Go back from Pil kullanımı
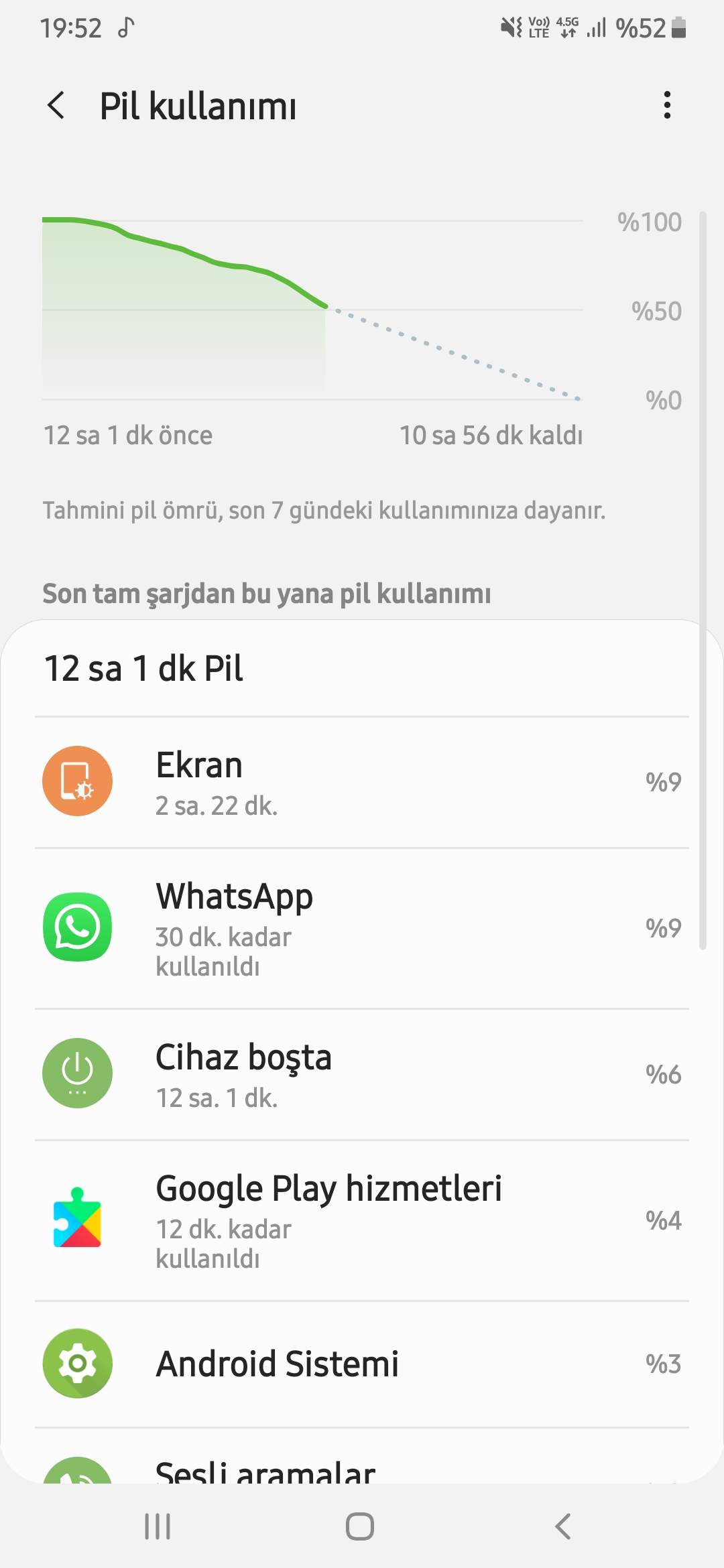The image size is (724, 1568). [x=56, y=106]
